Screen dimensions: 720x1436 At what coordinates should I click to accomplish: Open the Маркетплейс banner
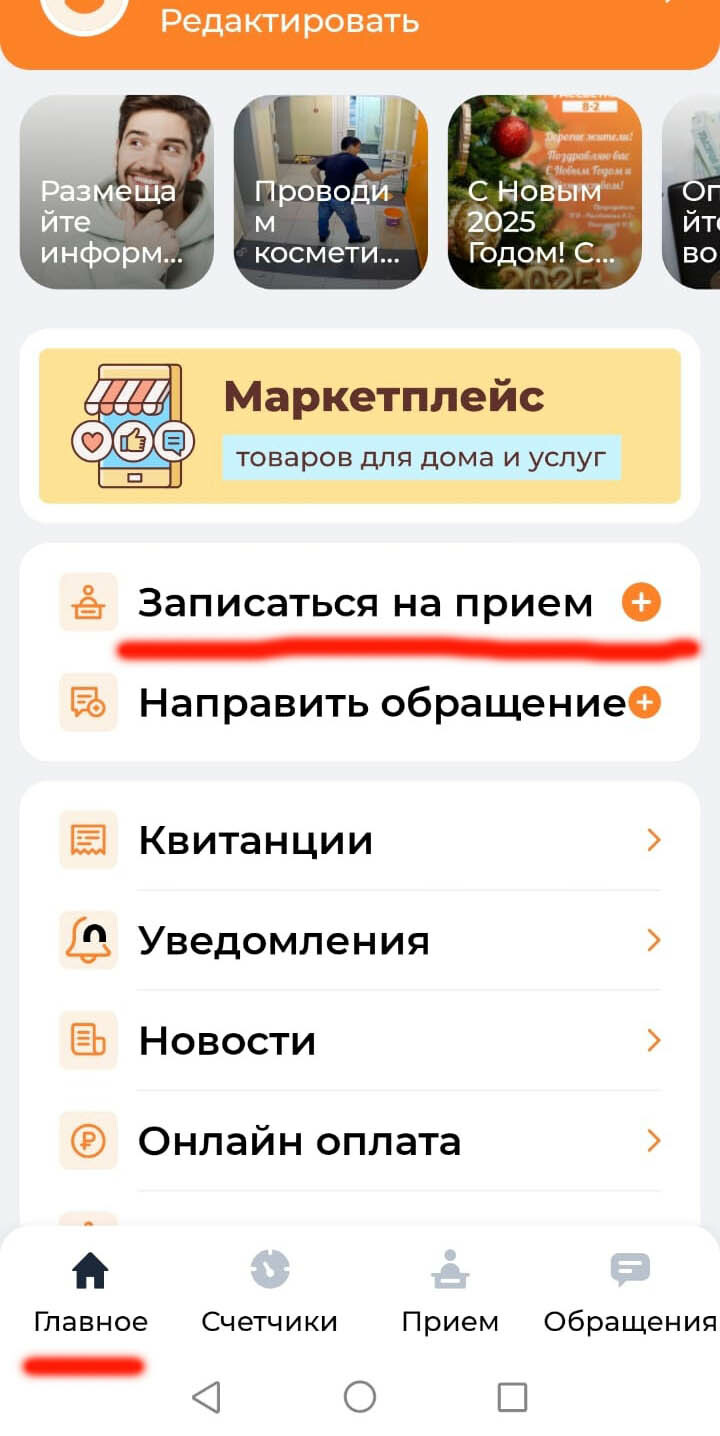[x=360, y=426]
